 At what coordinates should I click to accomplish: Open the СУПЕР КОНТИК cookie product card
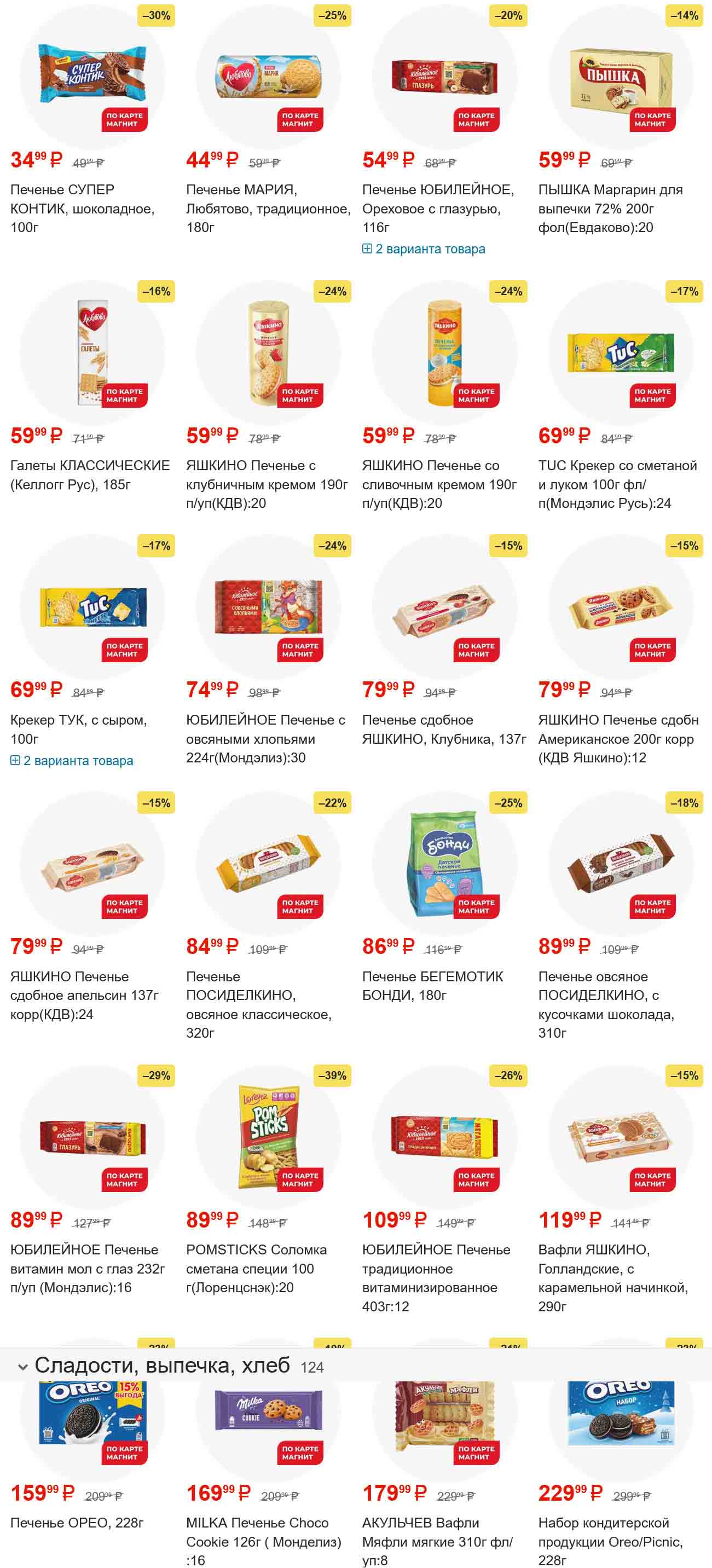82,208
